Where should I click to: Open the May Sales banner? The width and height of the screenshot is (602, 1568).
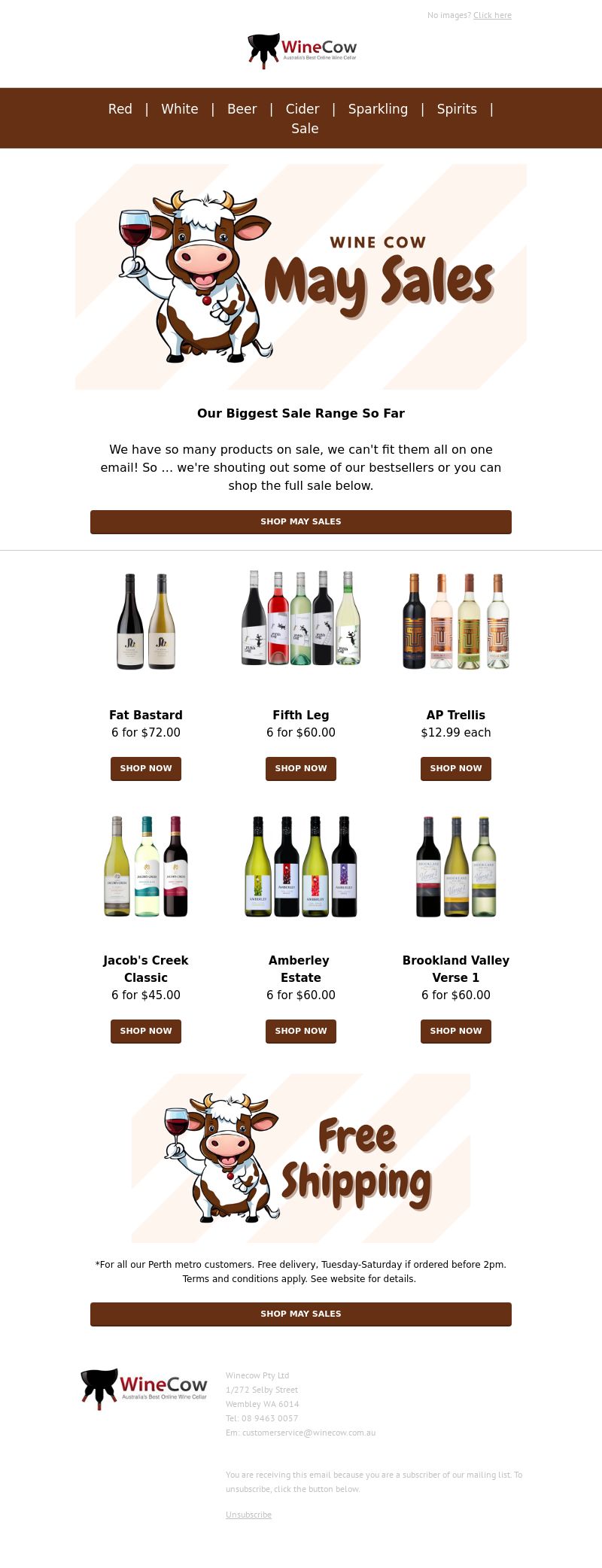coord(301,277)
